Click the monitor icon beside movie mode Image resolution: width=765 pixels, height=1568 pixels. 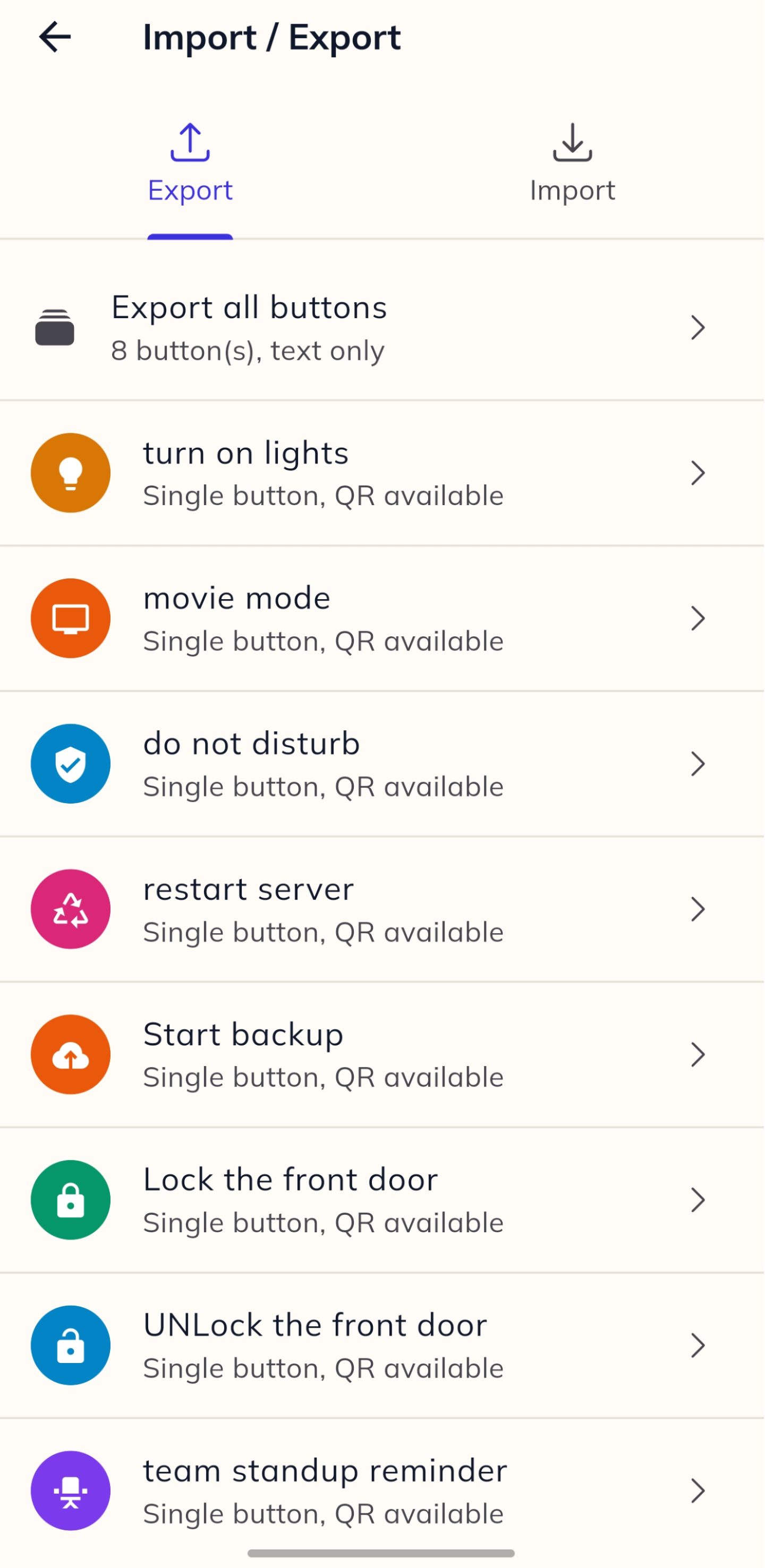click(x=70, y=618)
